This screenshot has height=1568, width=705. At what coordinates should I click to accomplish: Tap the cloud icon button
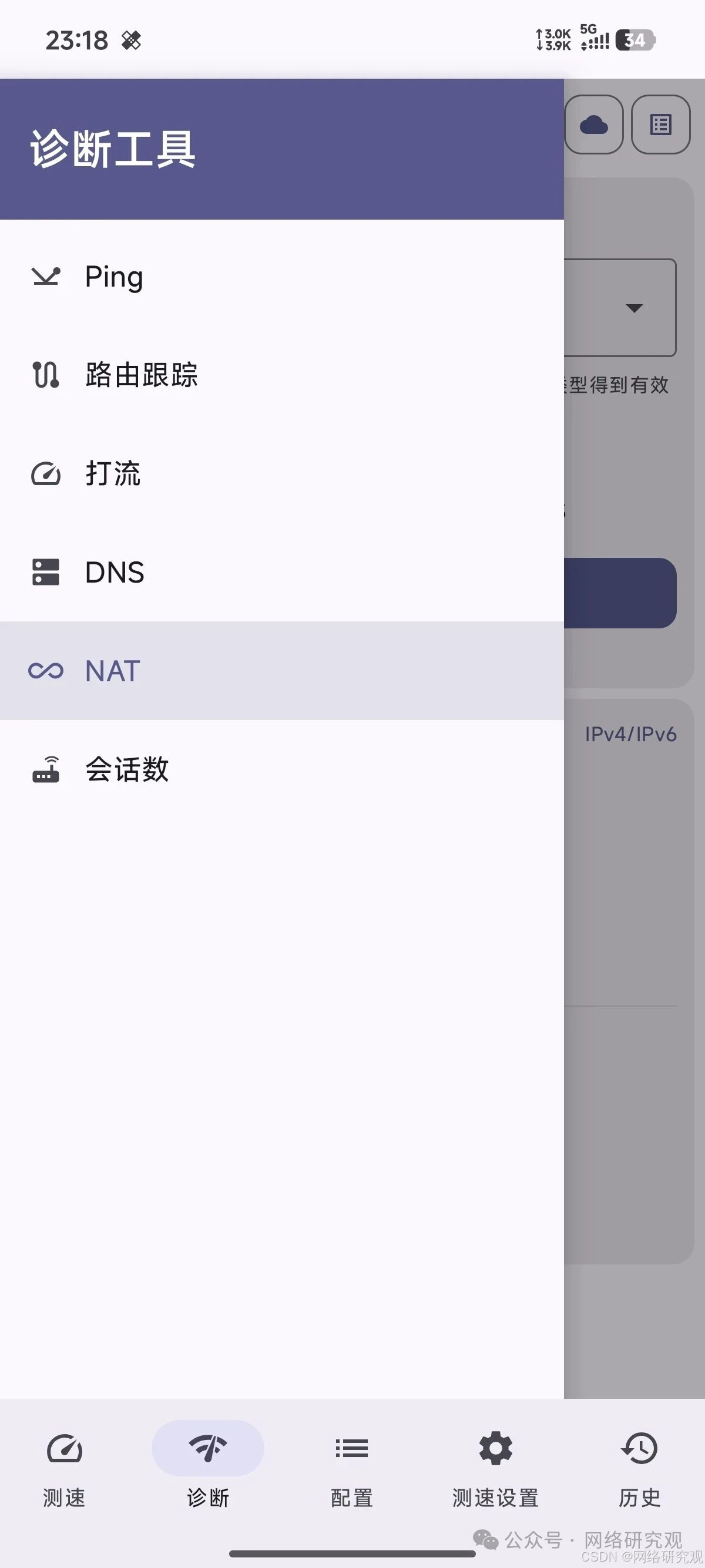pos(593,125)
